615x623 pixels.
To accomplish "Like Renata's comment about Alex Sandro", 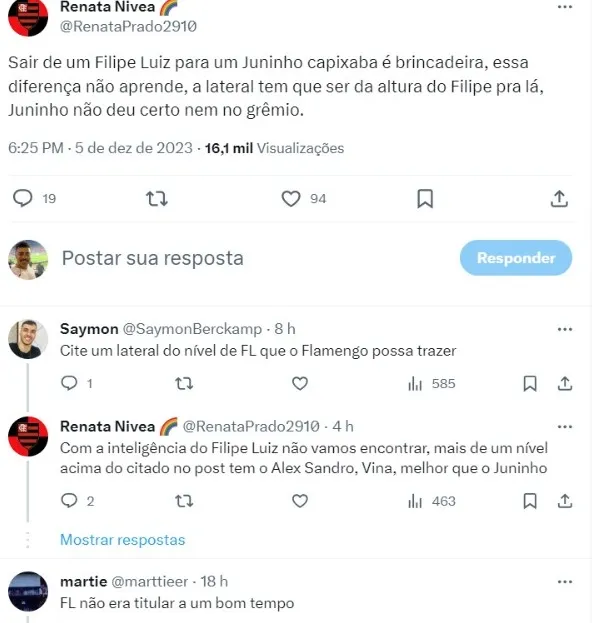I will coord(299,501).
